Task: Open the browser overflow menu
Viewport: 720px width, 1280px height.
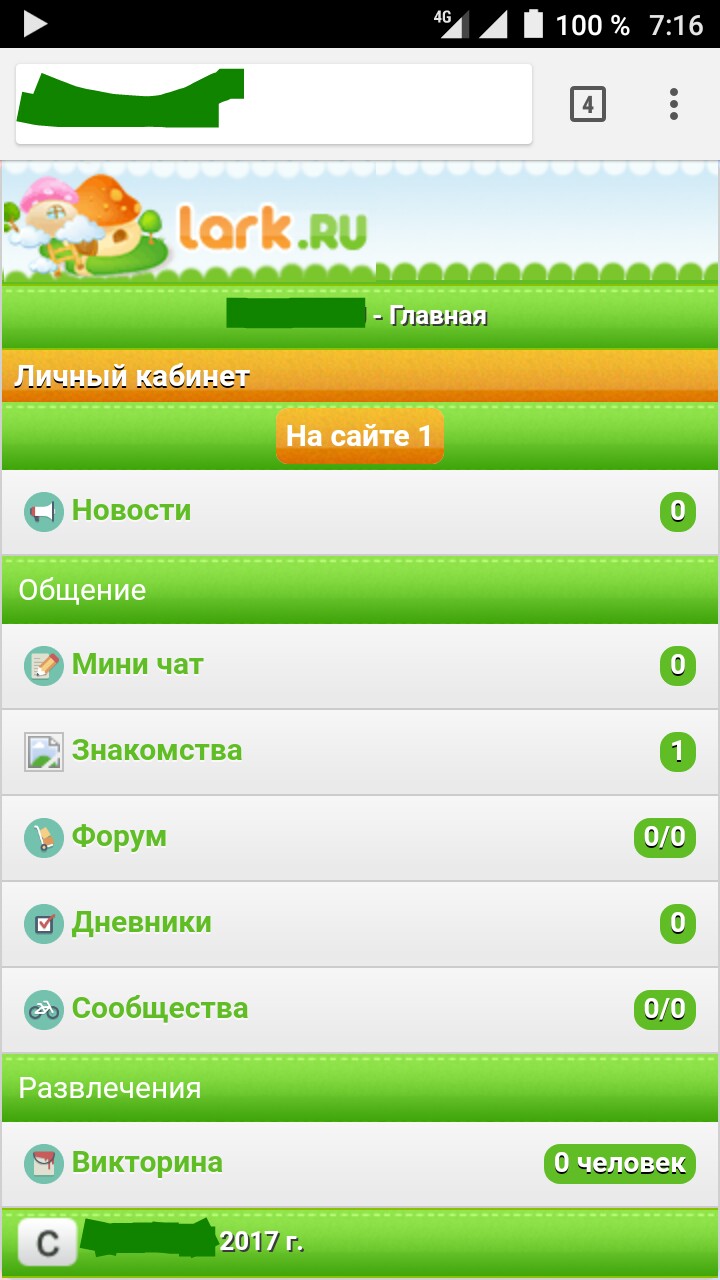Action: click(x=674, y=104)
